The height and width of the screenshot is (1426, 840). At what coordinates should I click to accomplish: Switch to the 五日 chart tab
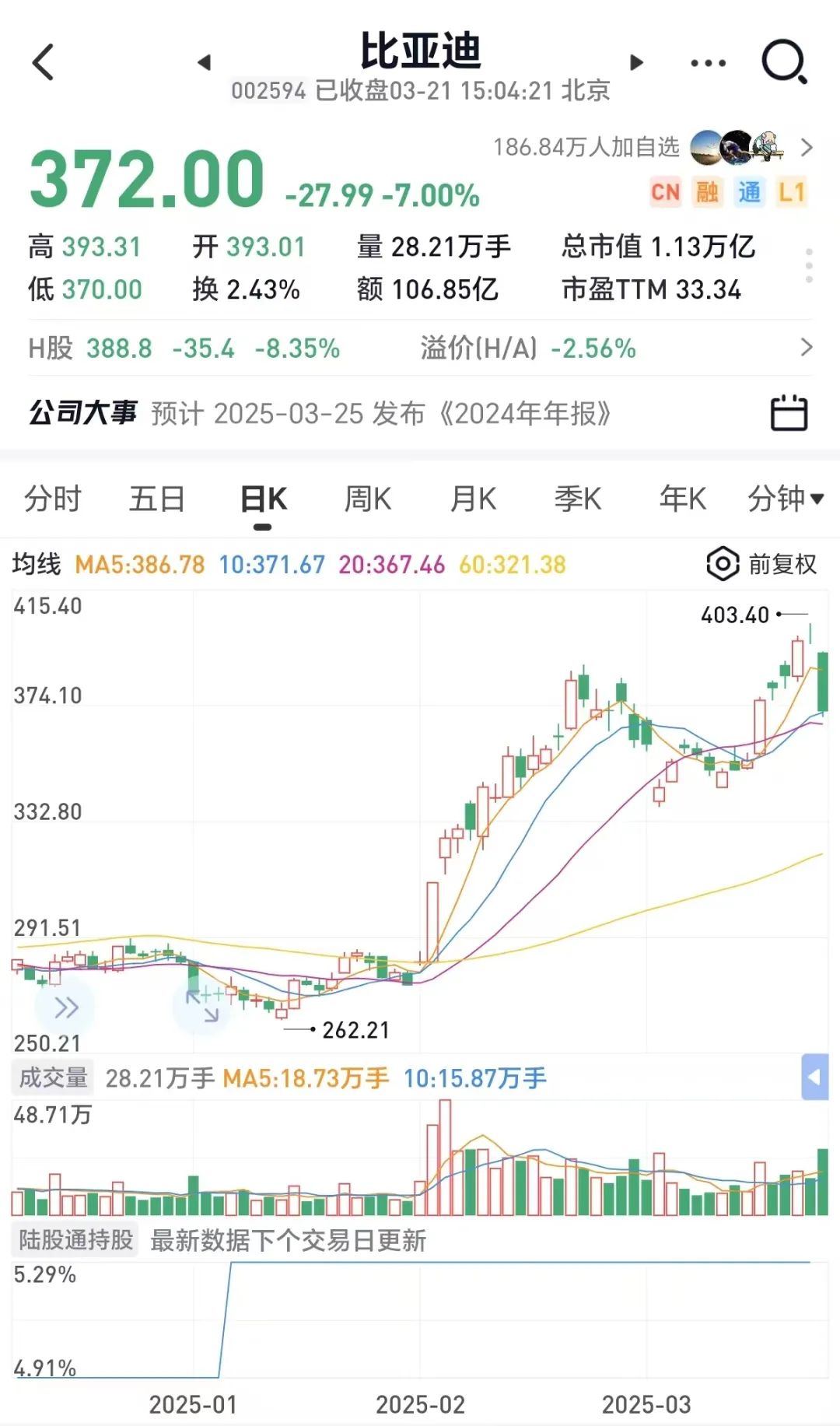coord(157,499)
